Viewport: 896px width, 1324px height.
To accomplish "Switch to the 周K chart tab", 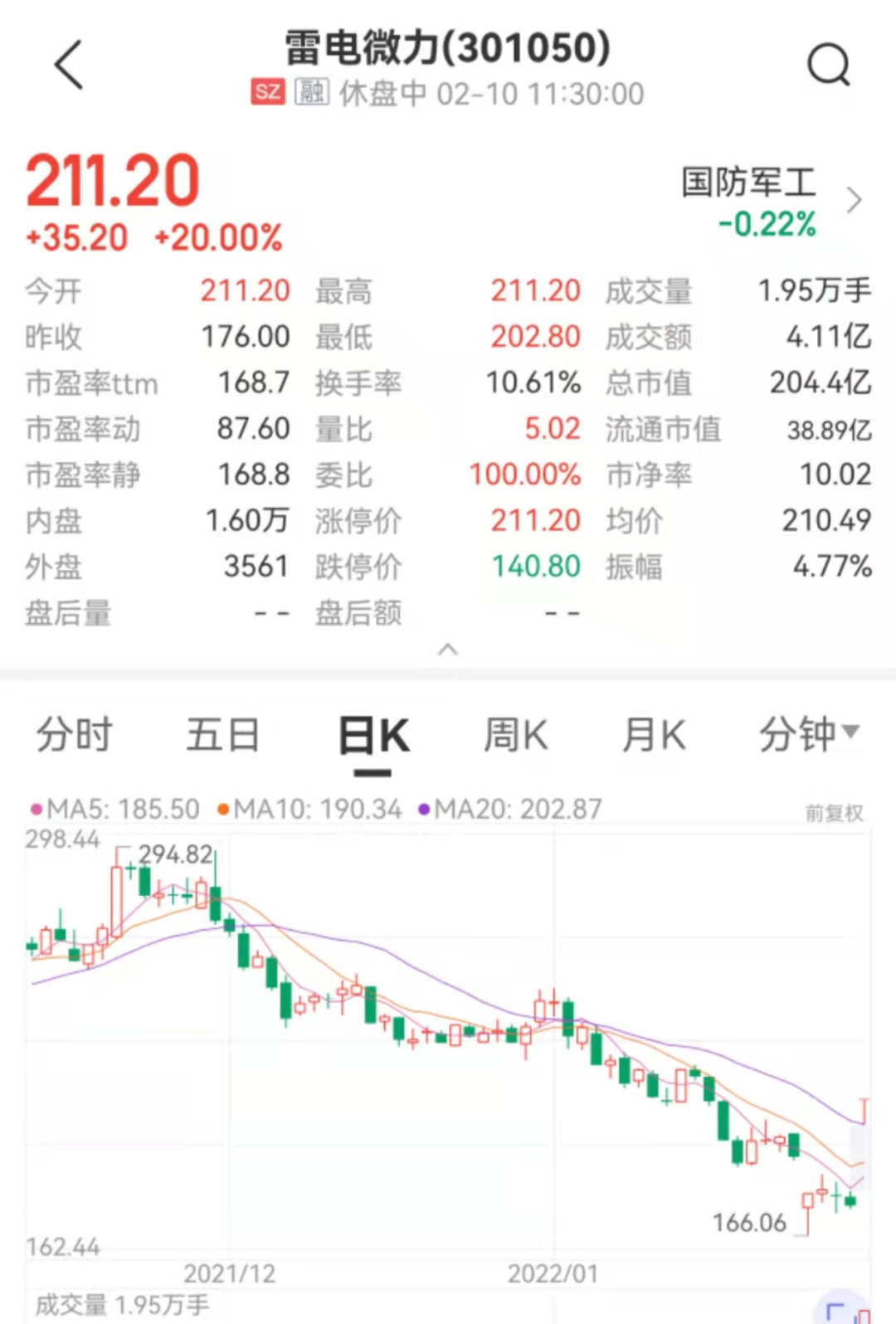I will pyautogui.click(x=515, y=735).
